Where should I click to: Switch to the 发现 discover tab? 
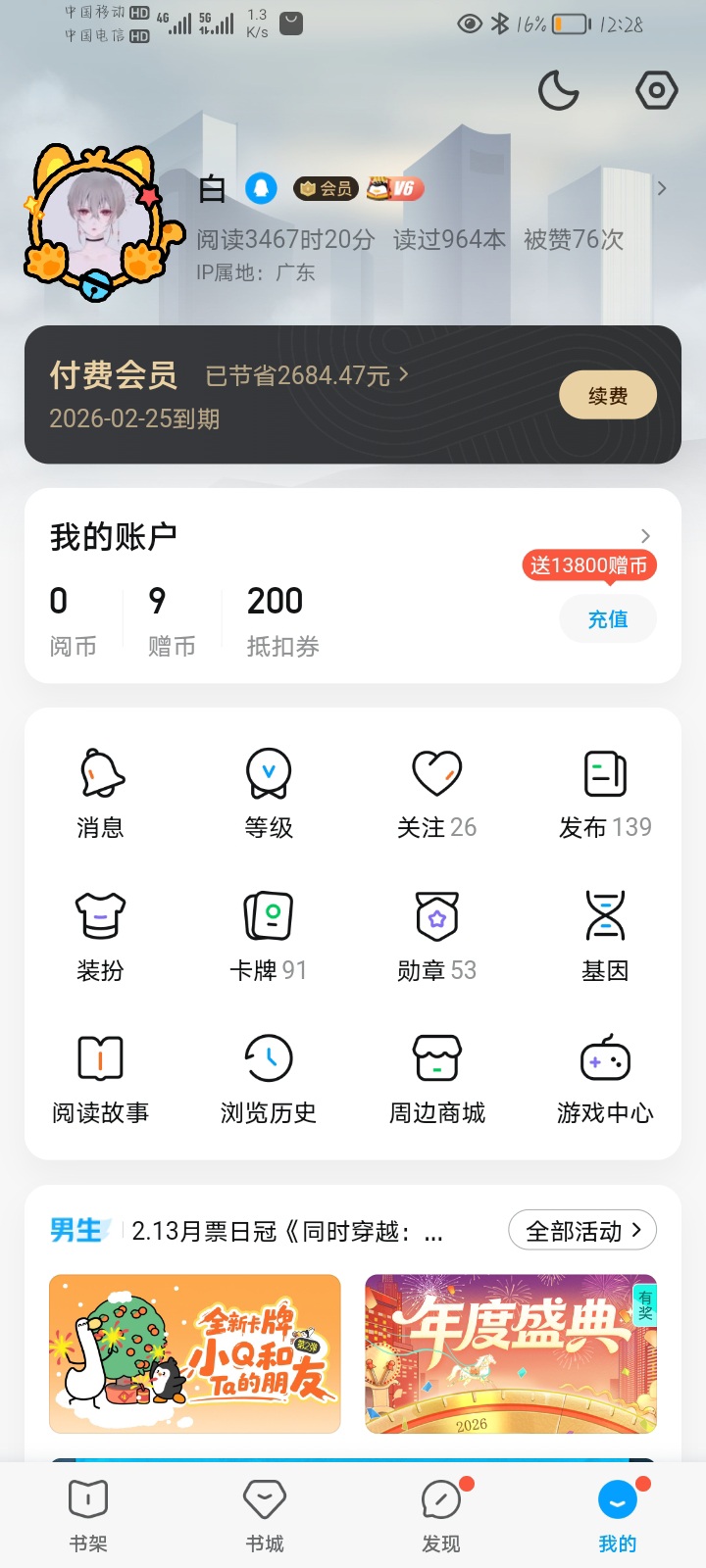[x=441, y=1515]
